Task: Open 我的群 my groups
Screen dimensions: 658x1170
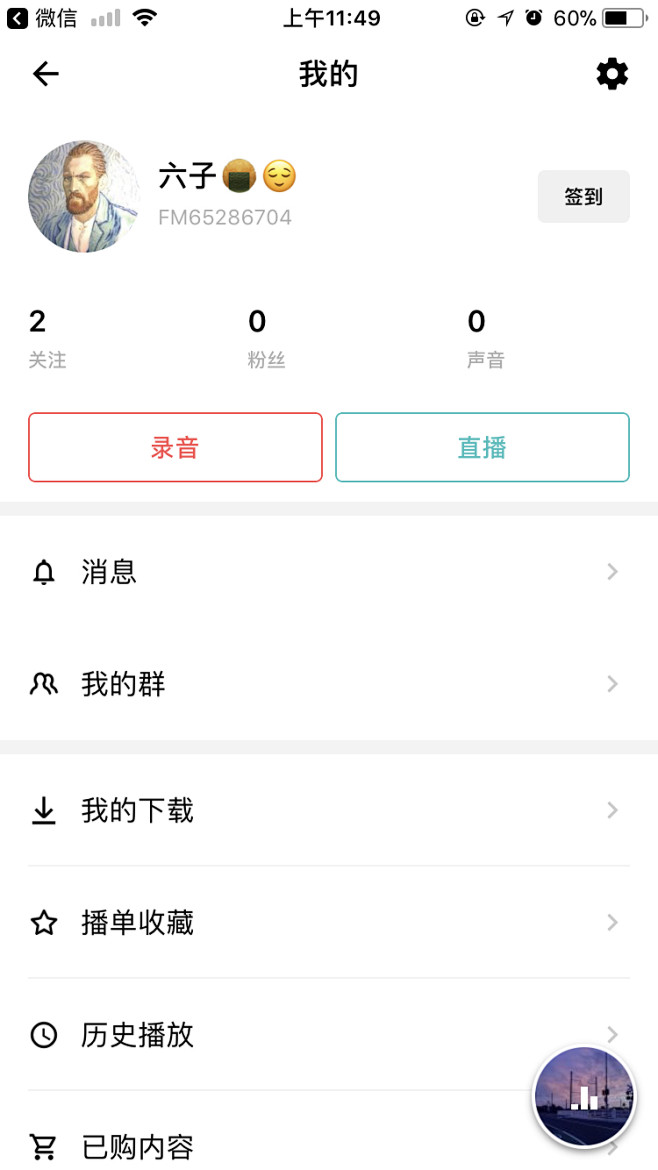Action: click(x=329, y=684)
